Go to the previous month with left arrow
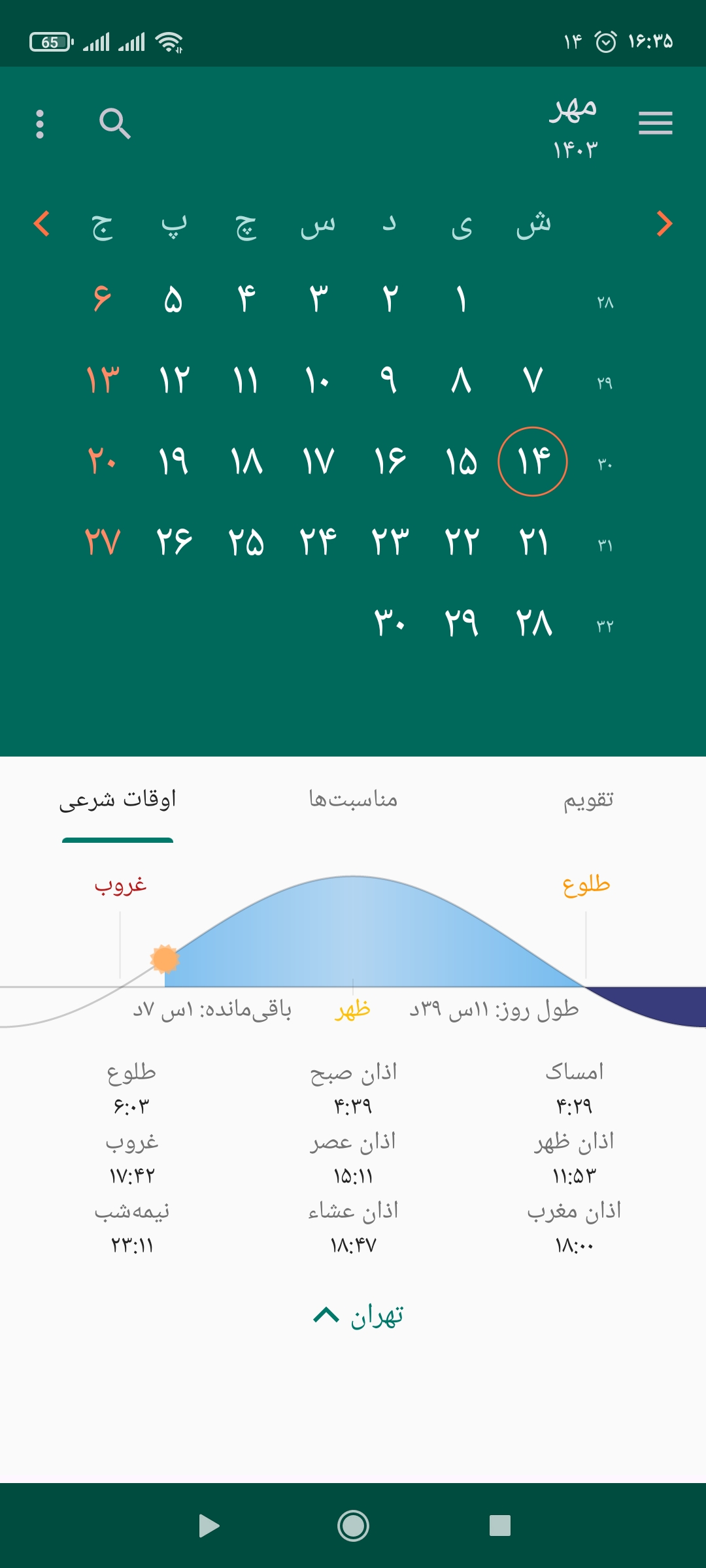Viewport: 706px width, 1568px height. 41,224
